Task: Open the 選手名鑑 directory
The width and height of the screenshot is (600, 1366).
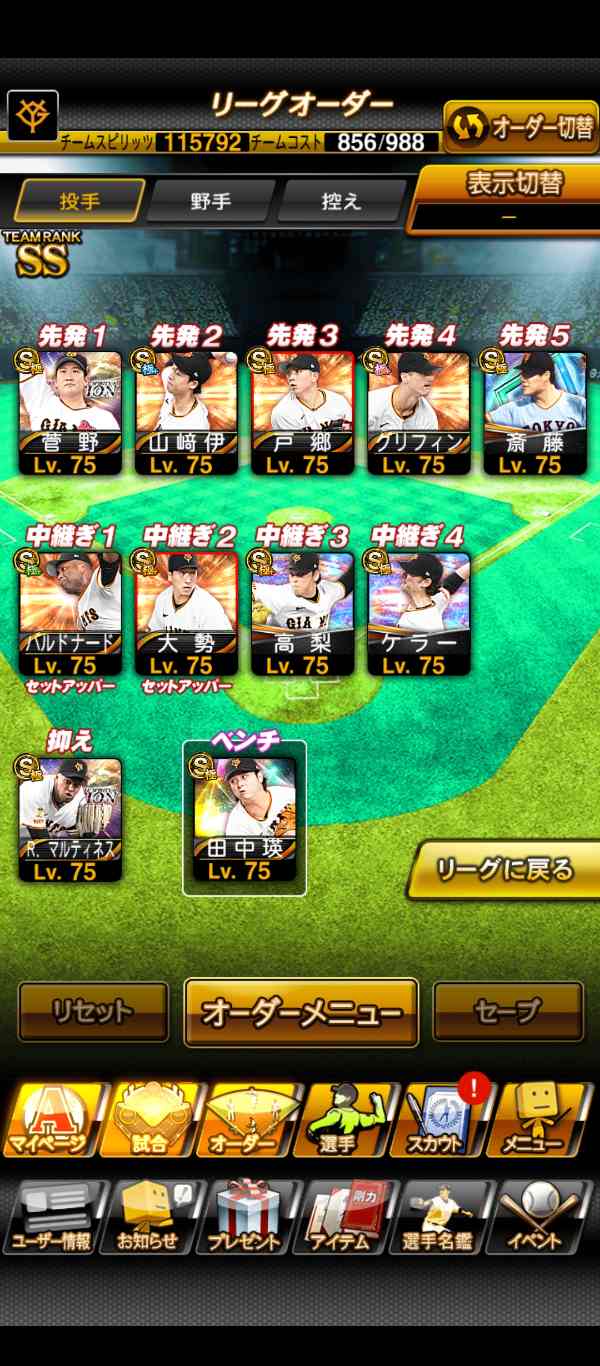Action: click(442, 1216)
